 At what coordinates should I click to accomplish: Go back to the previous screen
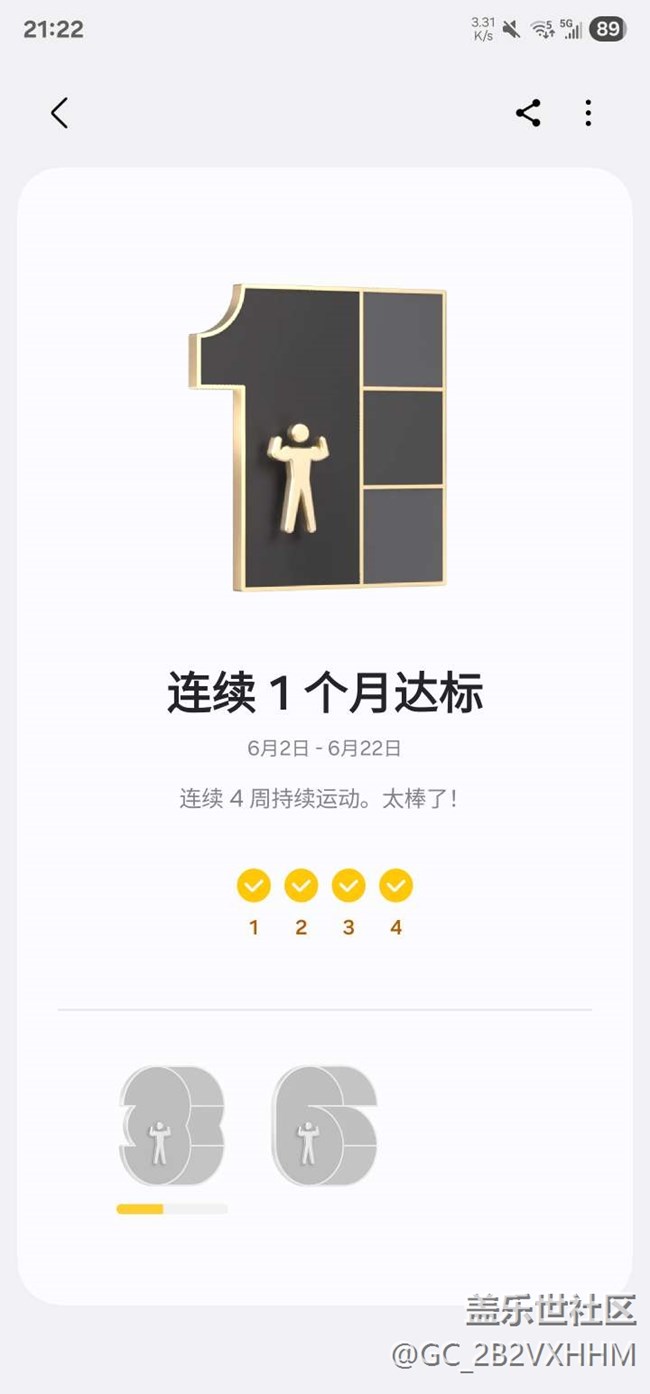(x=60, y=113)
